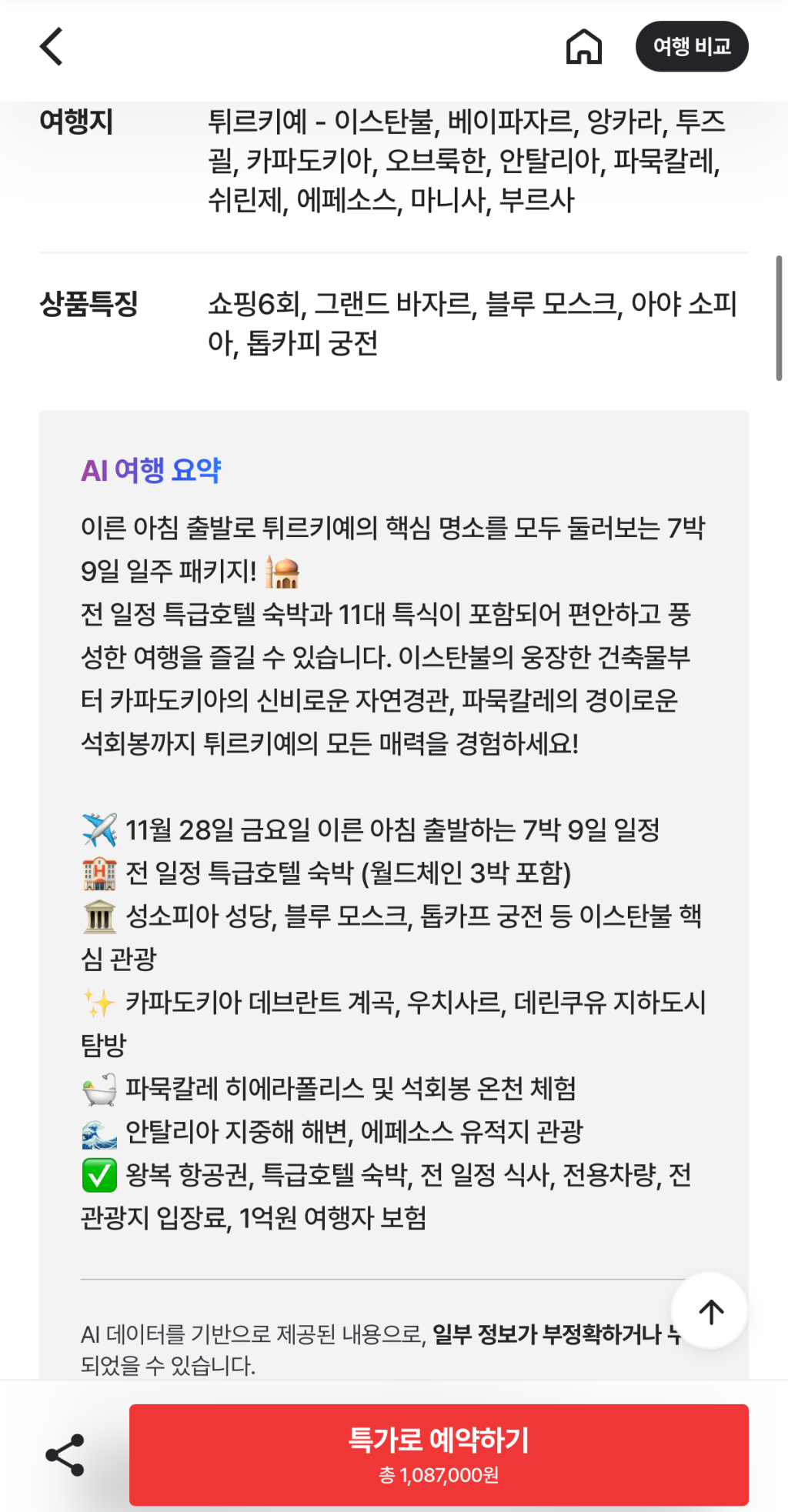
Task: Share this travel package
Action: [x=65, y=1455]
